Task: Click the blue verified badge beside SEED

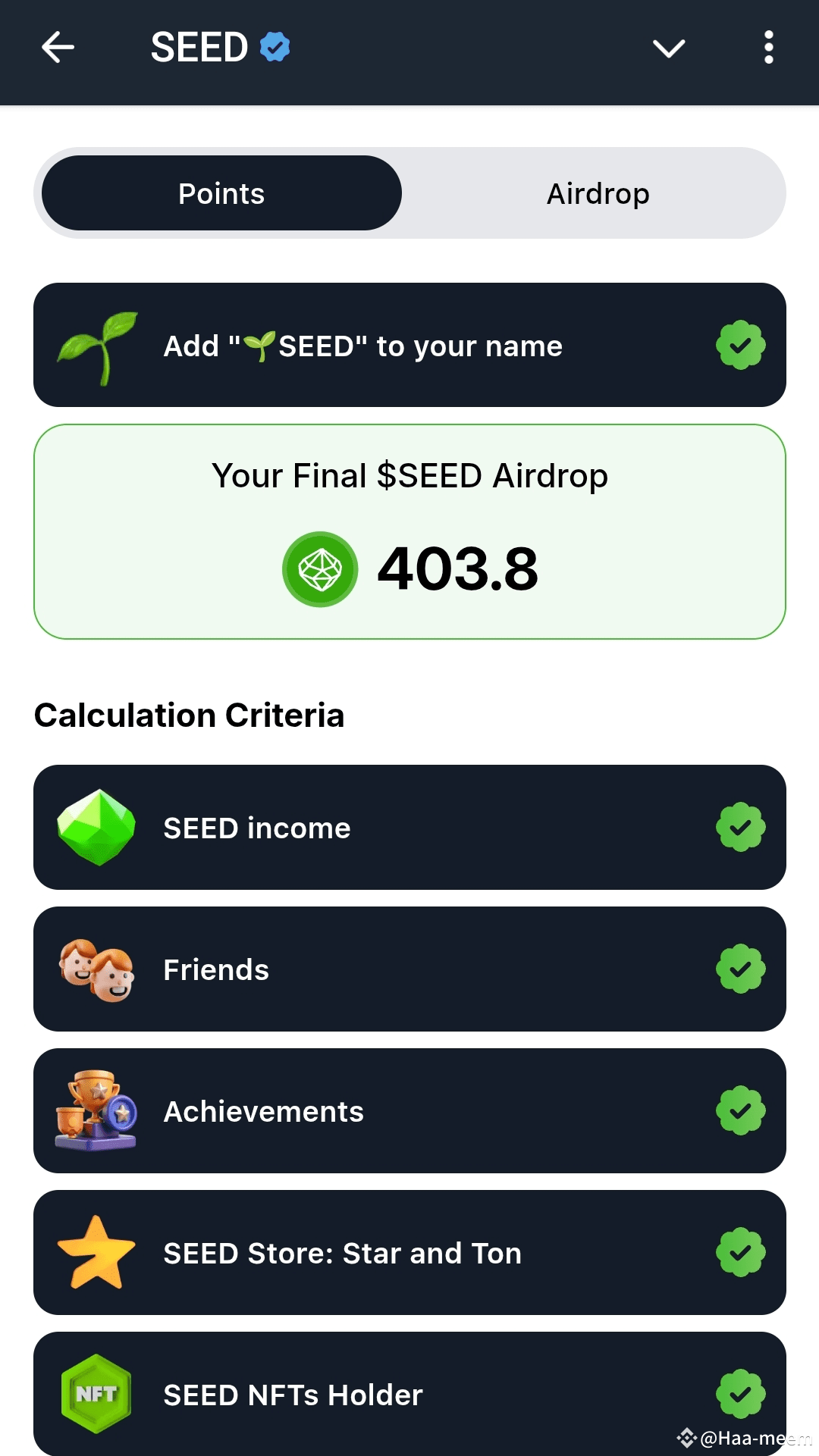Action: pyautogui.click(x=274, y=46)
